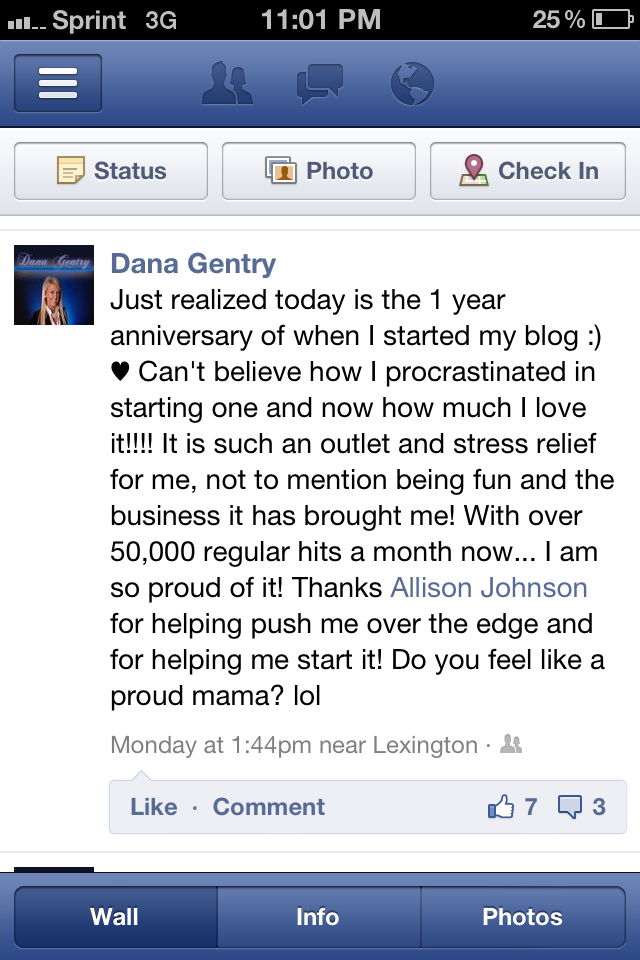Open the main menu drawer button
The width and height of the screenshot is (640, 960).
[x=57, y=83]
